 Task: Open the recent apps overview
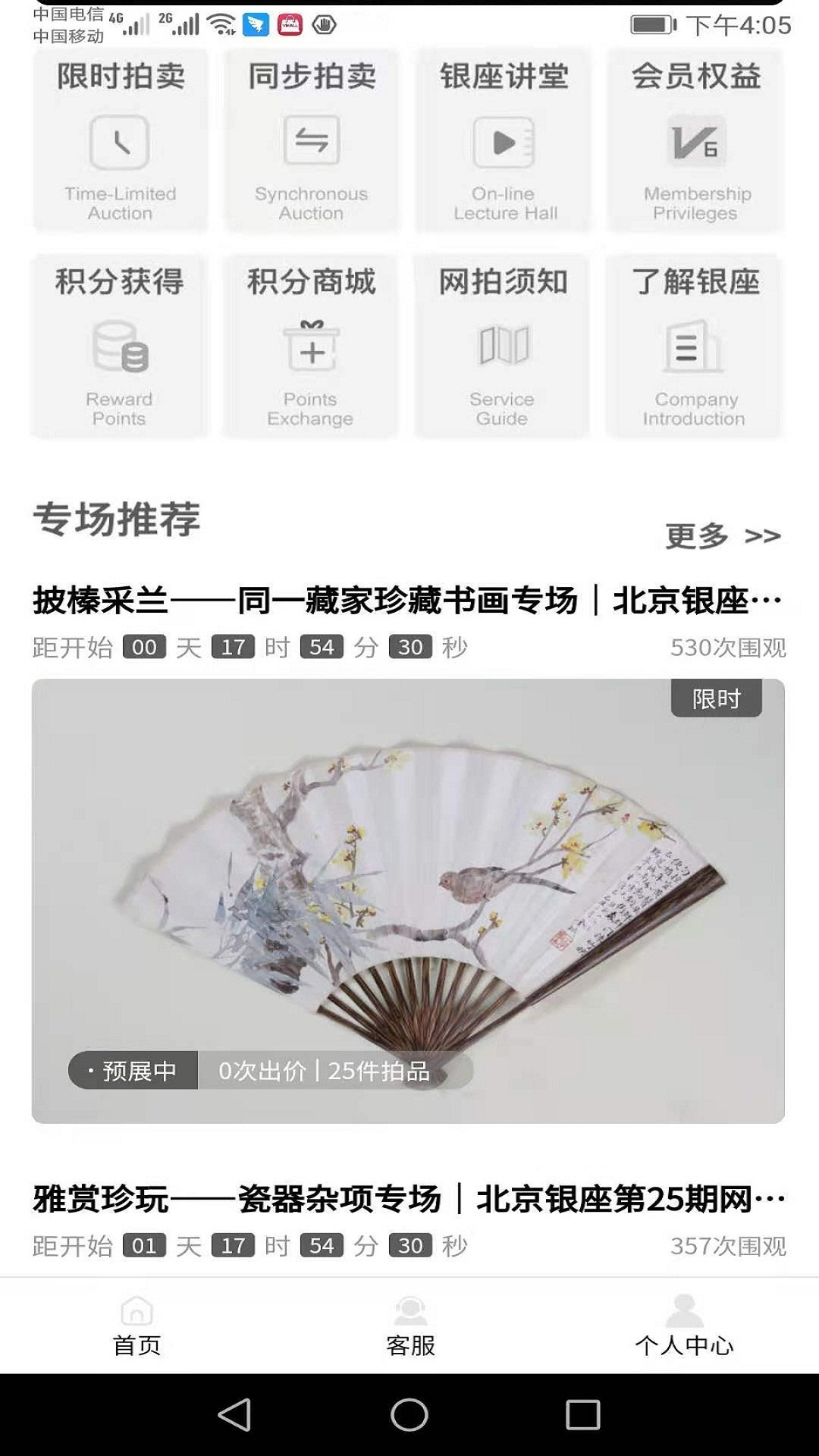coord(583,1414)
